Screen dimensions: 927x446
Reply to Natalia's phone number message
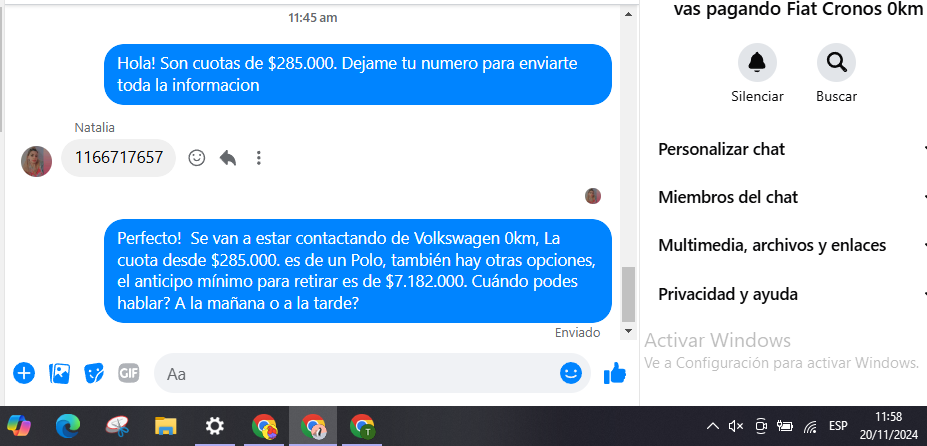(x=228, y=158)
